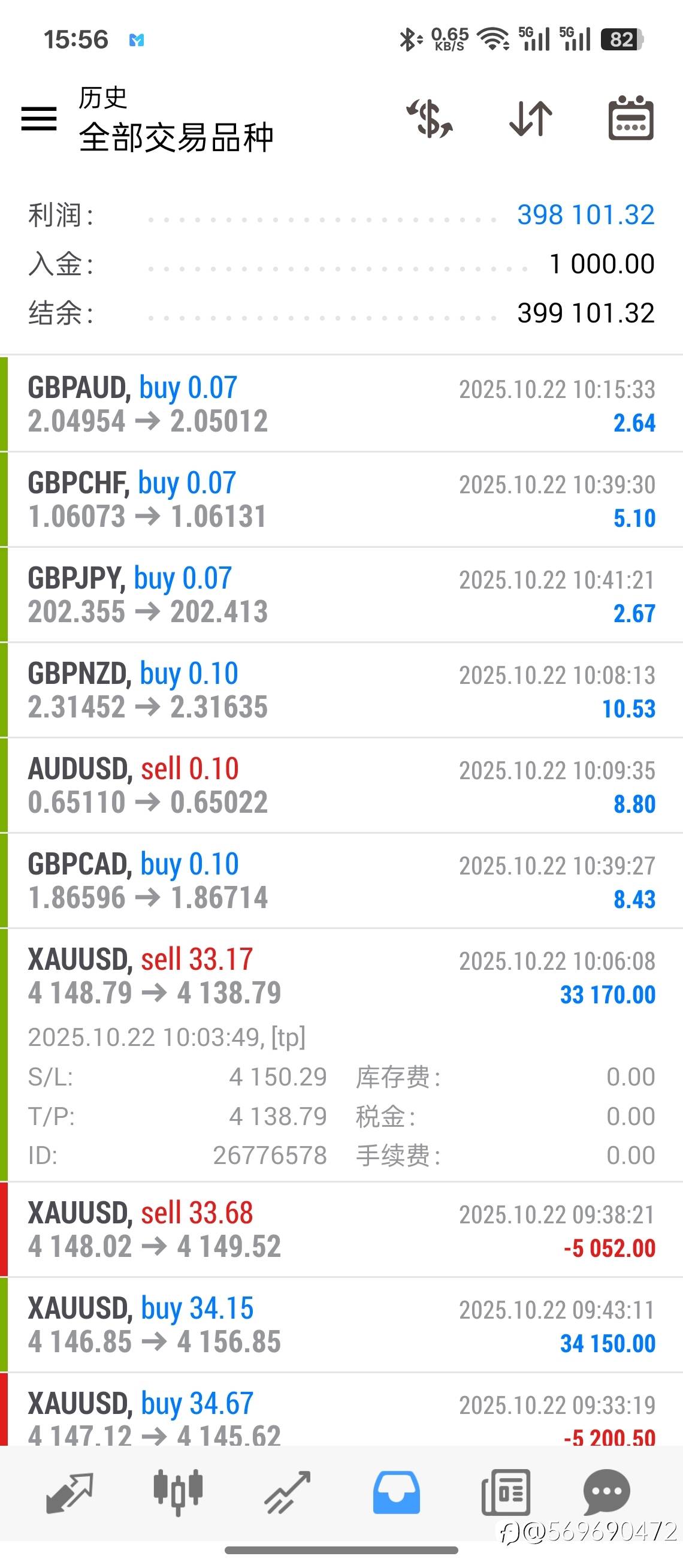Expand the GBPAUD buy 0.07 trade details
Screen dimensions: 683x1568
[340, 402]
